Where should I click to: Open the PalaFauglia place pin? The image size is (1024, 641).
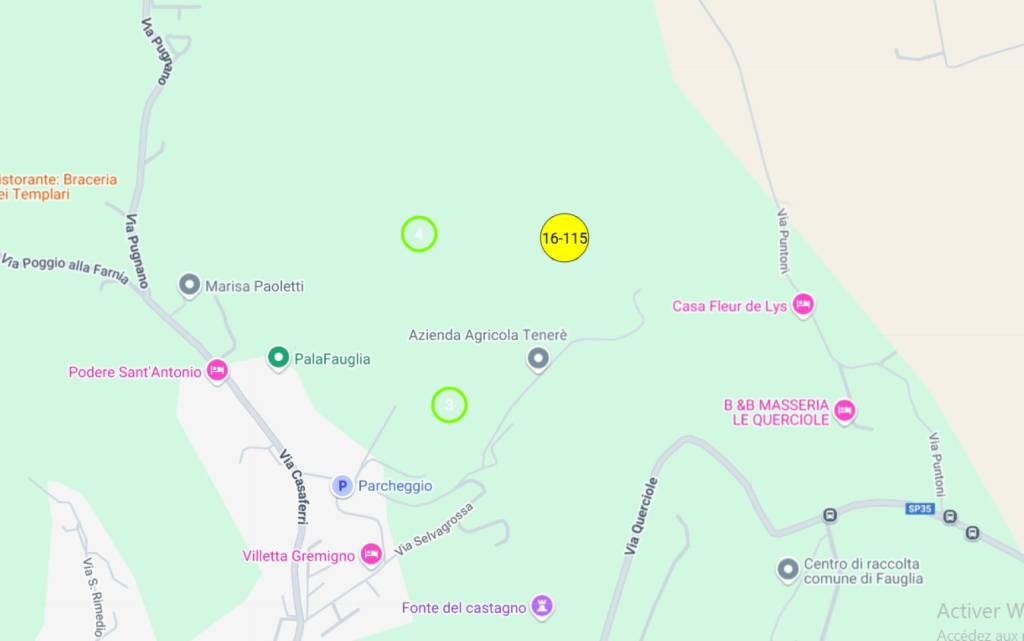279,357
